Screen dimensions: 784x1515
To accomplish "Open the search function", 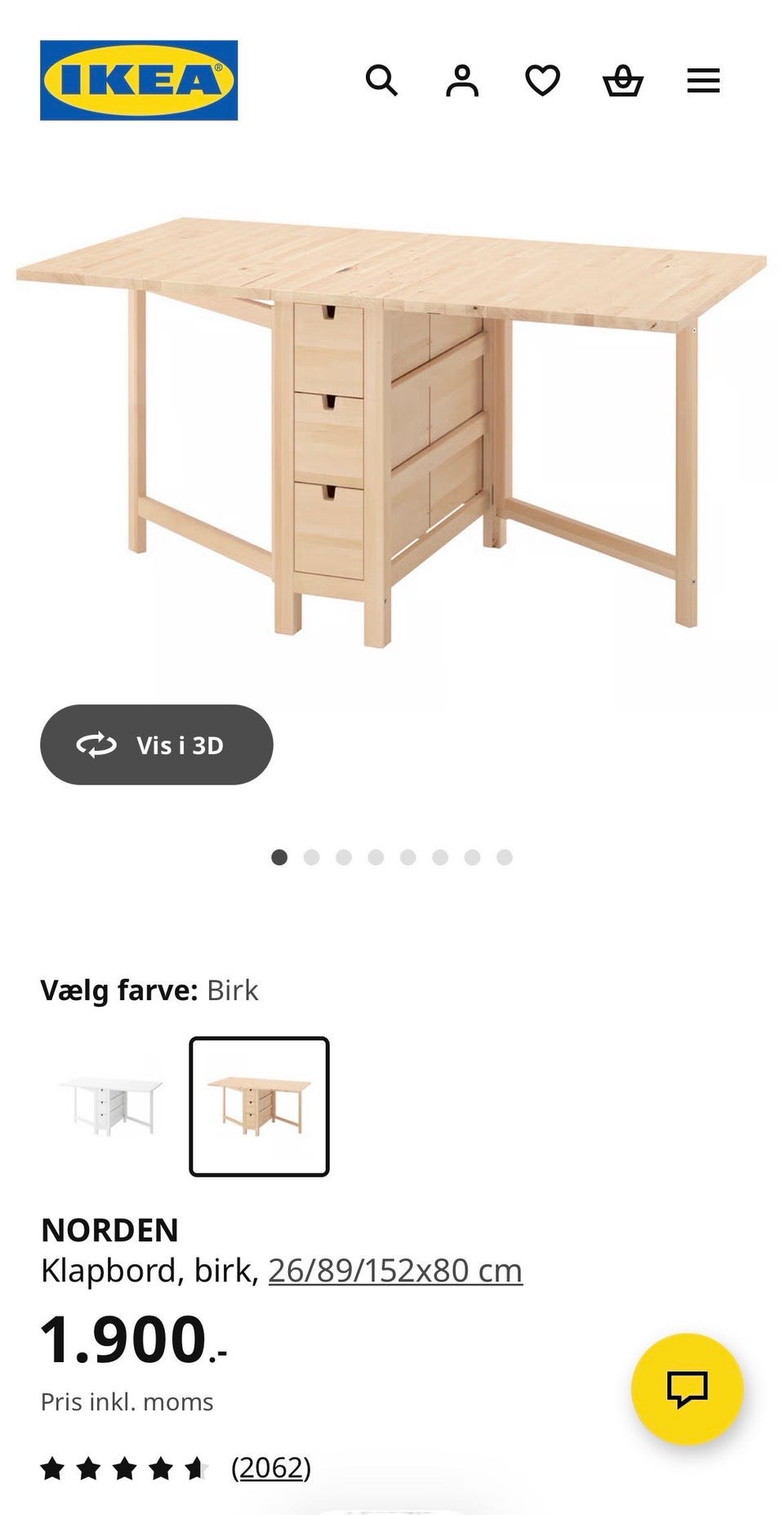I will (382, 79).
